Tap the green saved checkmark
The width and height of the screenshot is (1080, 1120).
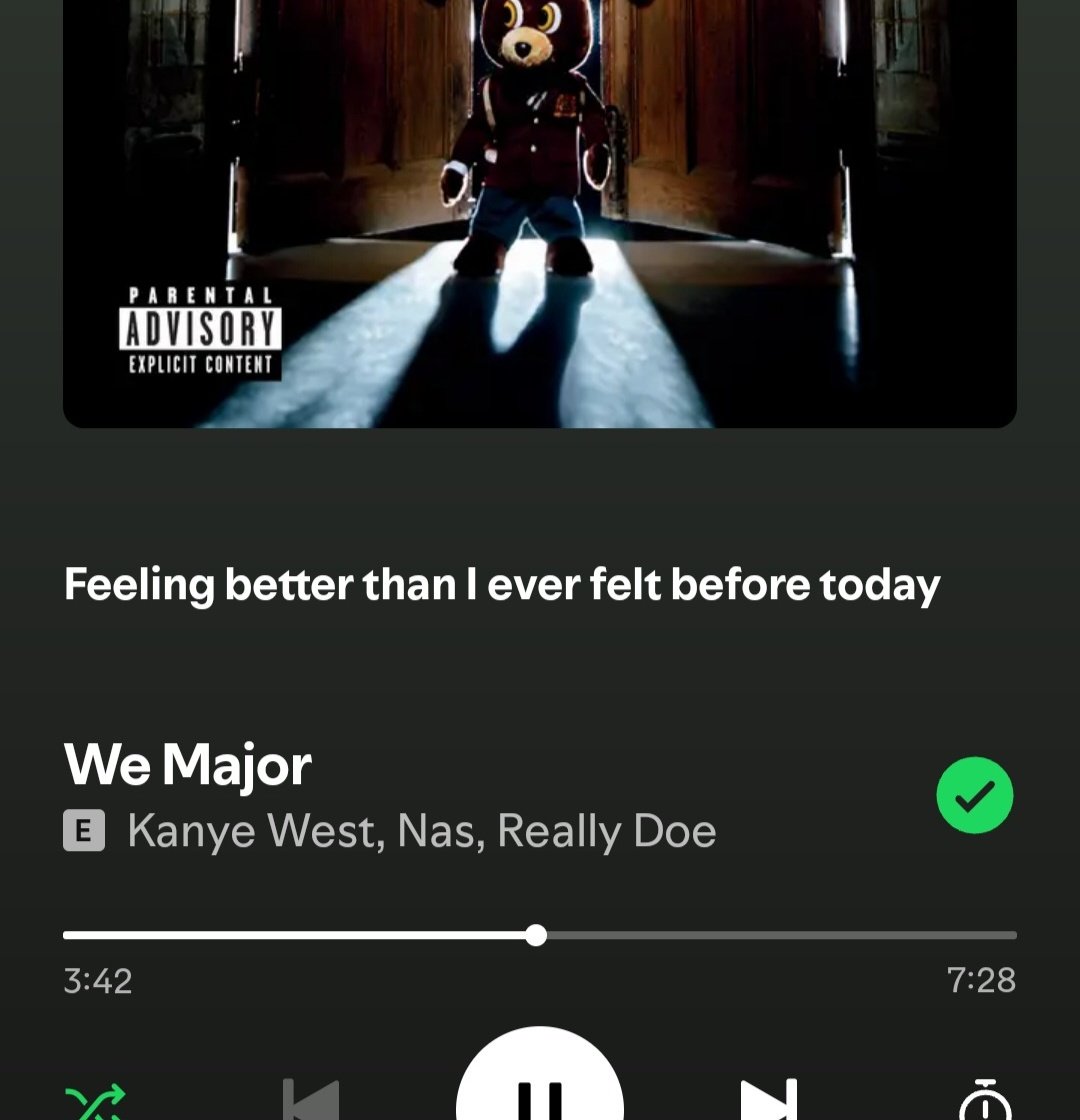[x=975, y=795]
